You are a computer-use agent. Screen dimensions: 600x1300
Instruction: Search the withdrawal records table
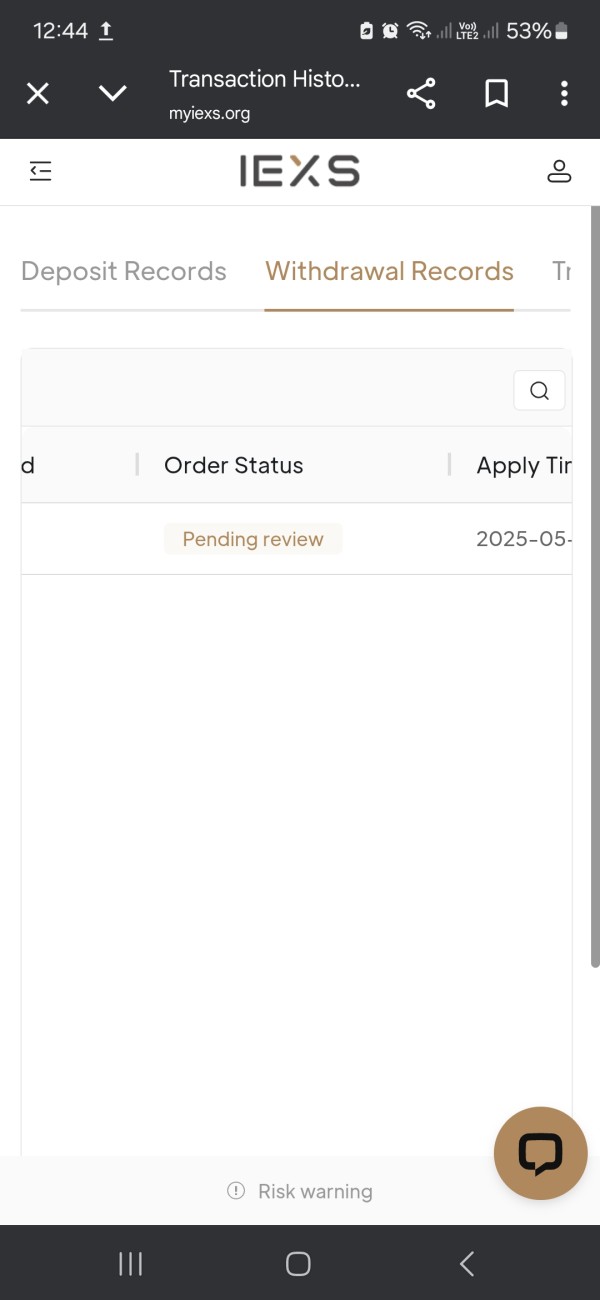point(539,390)
